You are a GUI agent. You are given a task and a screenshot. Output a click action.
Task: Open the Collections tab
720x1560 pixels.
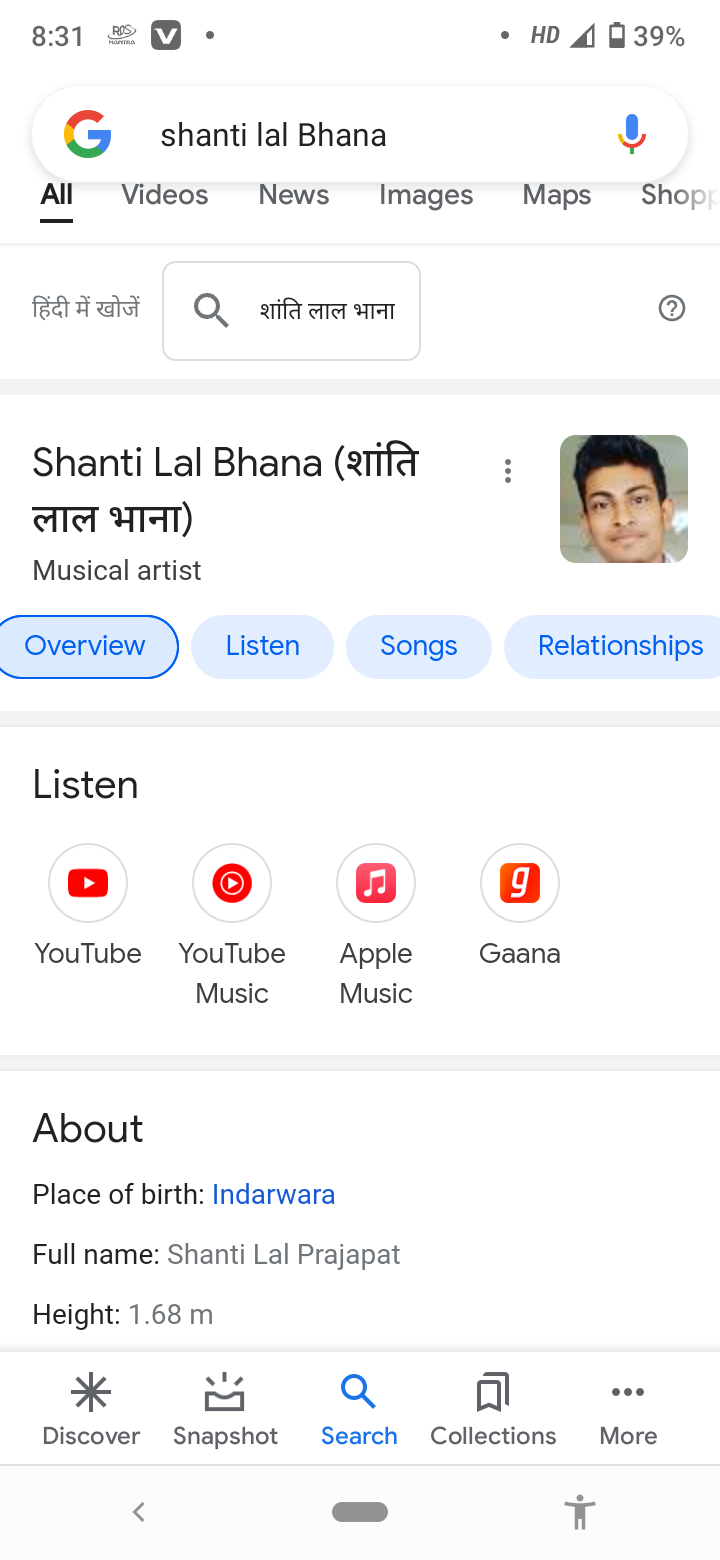pyautogui.click(x=493, y=1409)
